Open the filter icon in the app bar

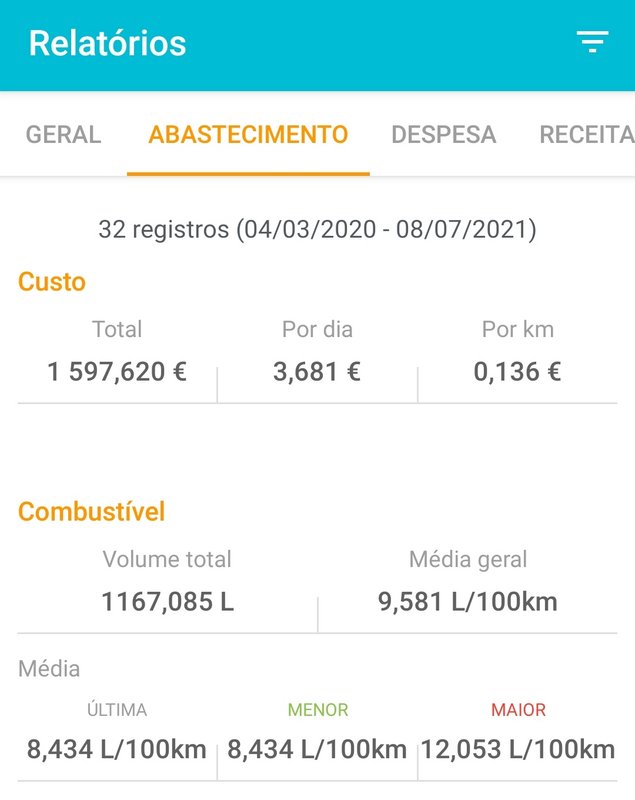592,42
